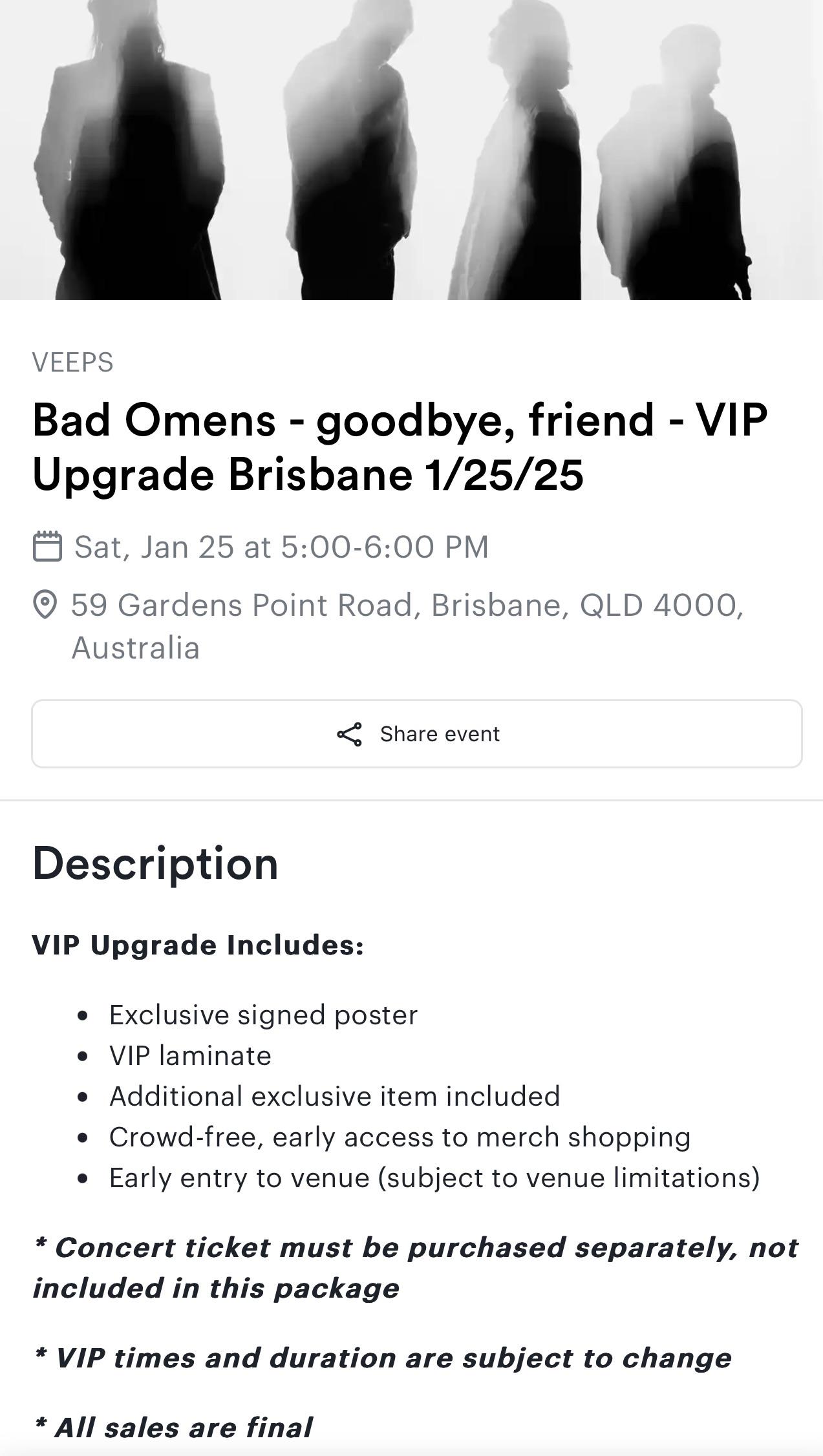Click the Exclusive signed poster bullet item

[264, 1015]
